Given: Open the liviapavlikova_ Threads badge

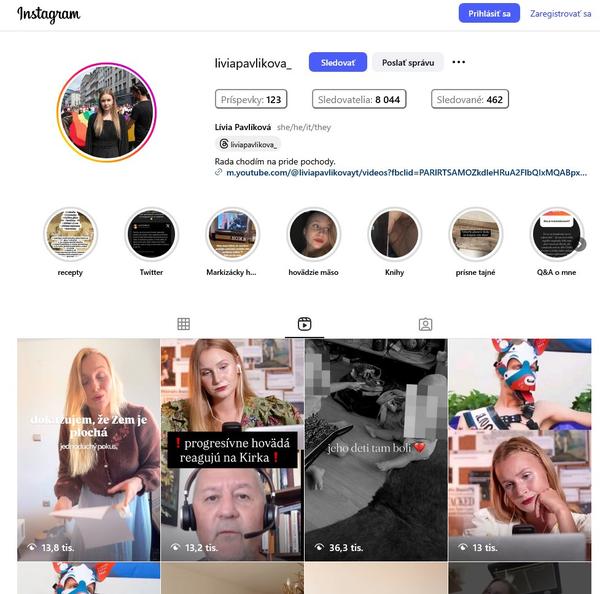Looking at the screenshot, I should pyautogui.click(x=248, y=144).
